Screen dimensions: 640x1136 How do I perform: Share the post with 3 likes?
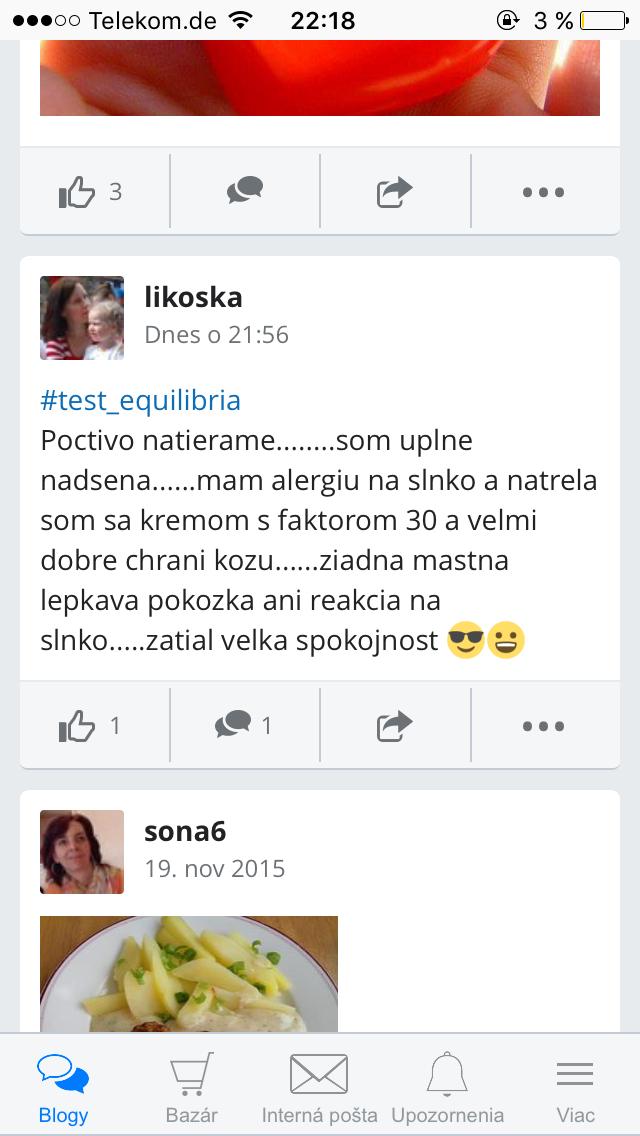395,191
